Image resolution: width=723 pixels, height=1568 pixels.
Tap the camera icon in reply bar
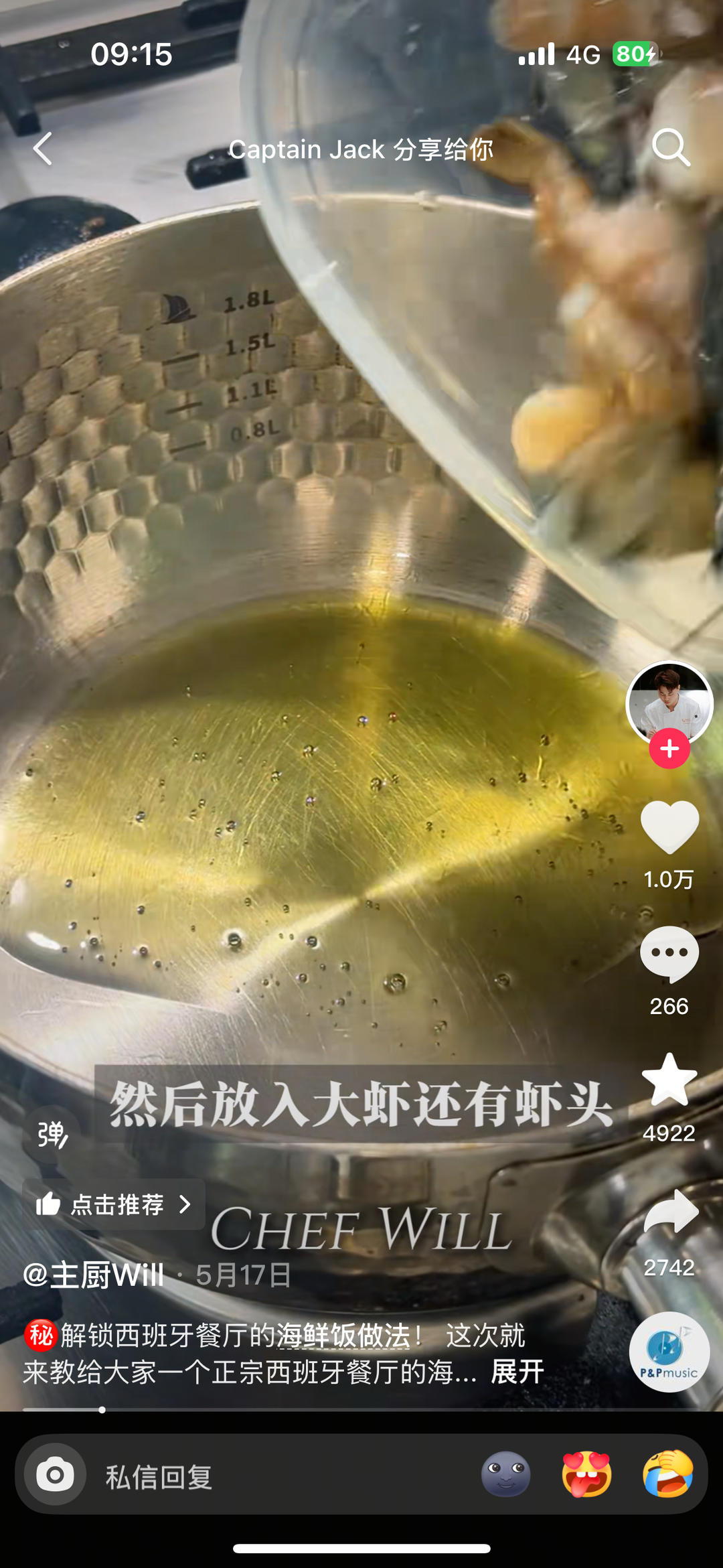click(55, 1474)
